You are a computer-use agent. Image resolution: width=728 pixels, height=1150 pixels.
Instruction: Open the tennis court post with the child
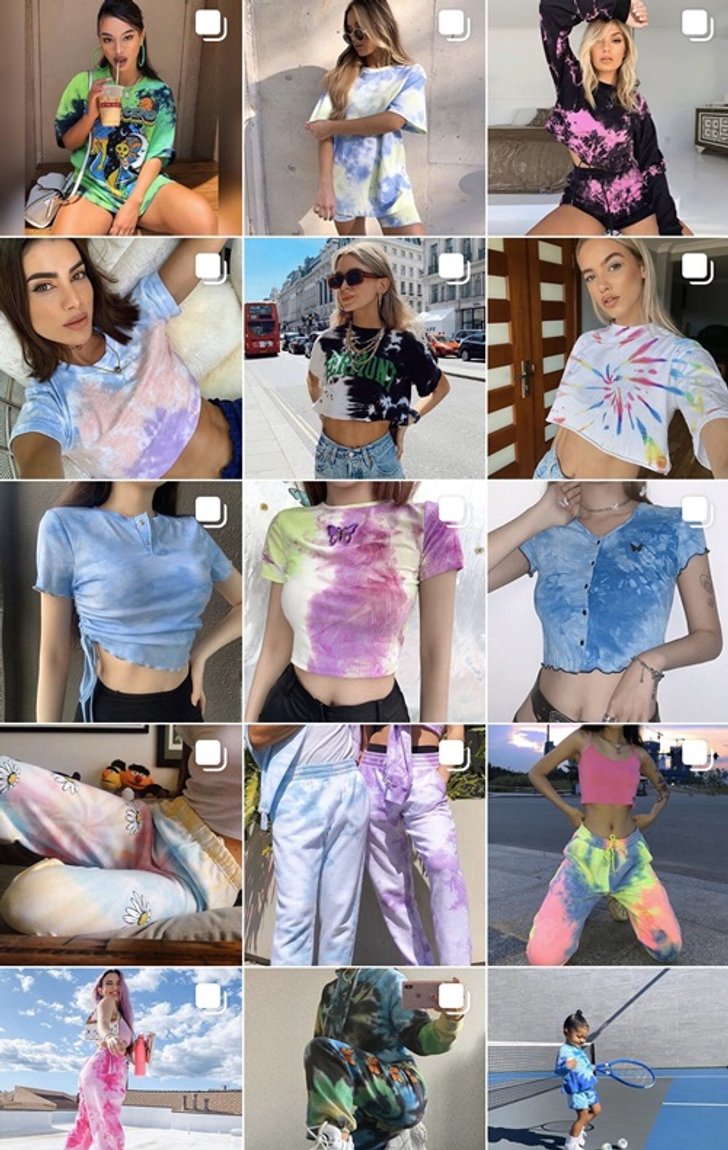click(x=607, y=1058)
